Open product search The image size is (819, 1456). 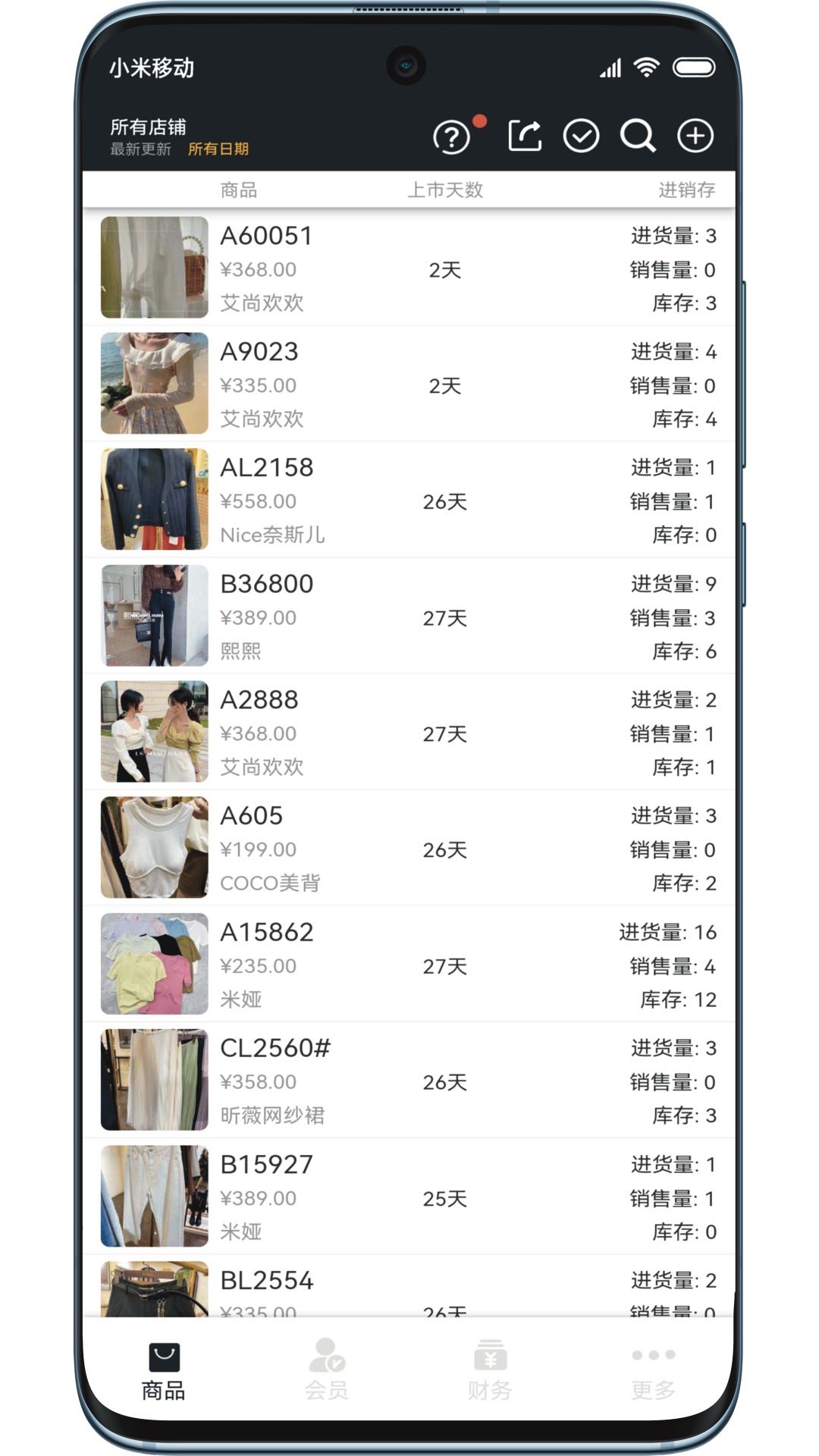[638, 137]
